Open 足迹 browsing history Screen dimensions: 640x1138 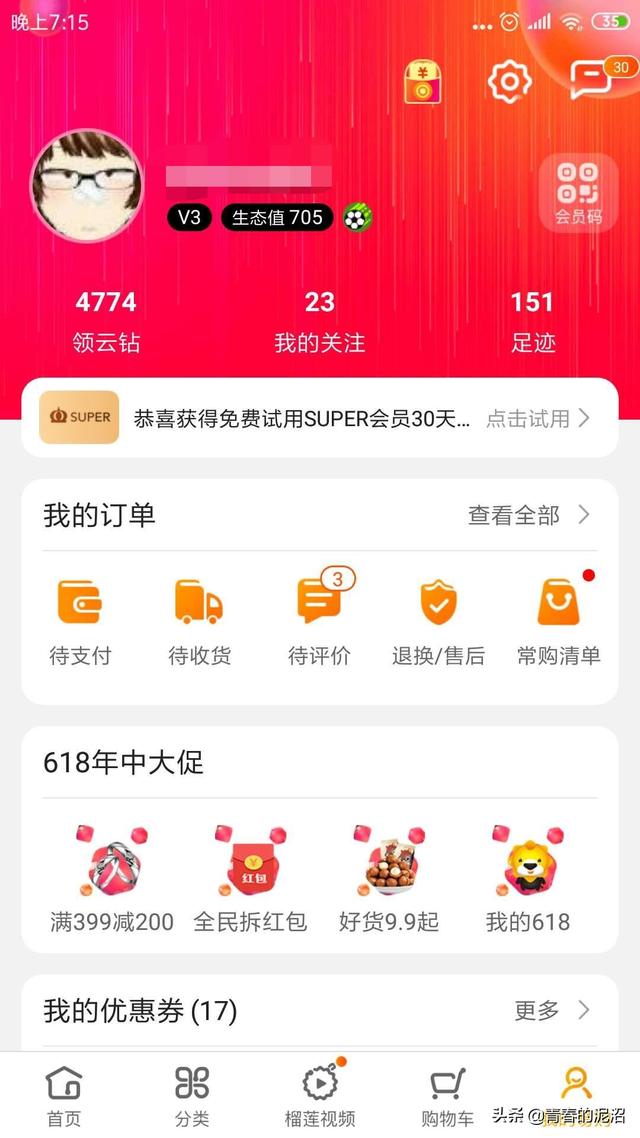coord(532,321)
